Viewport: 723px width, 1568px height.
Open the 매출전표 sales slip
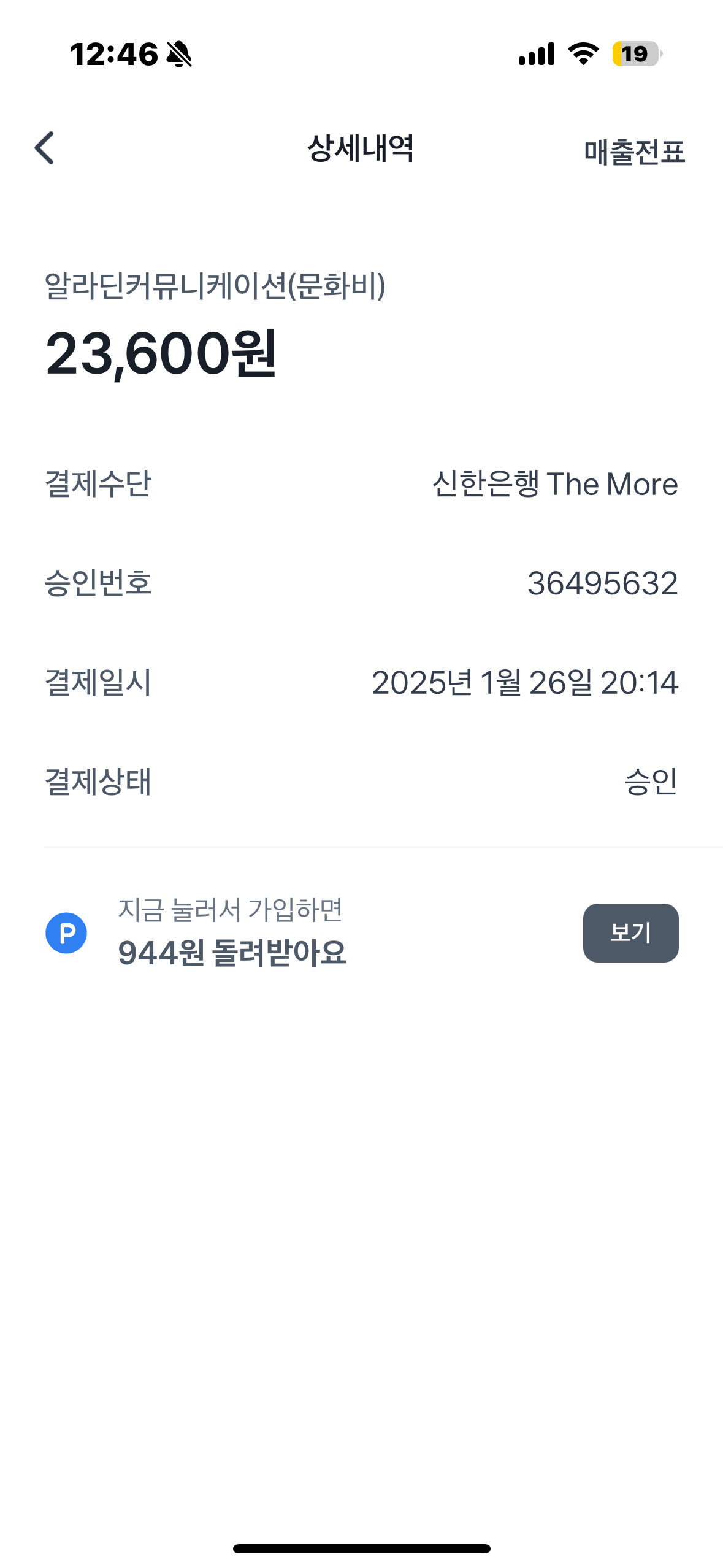coord(634,152)
